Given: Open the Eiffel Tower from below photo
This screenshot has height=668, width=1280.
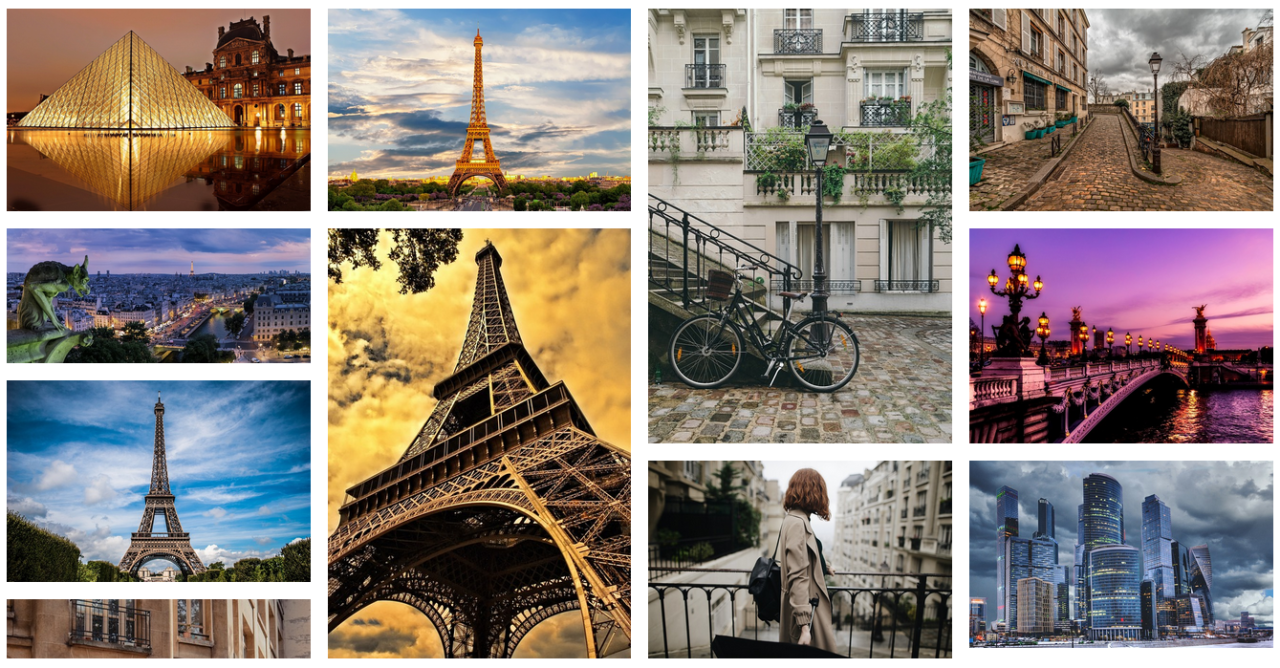Looking at the screenshot, I should (x=479, y=442).
